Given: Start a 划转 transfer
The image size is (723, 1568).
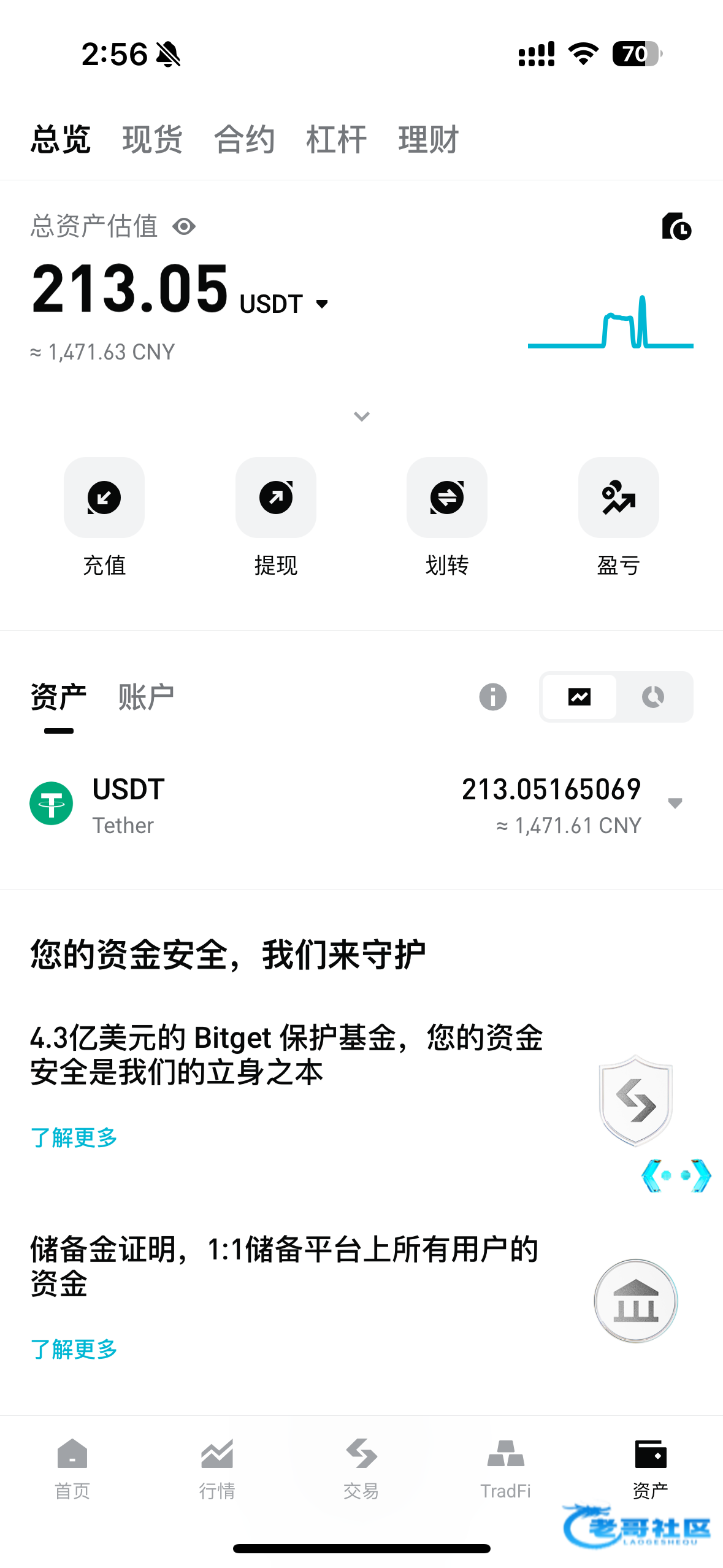Looking at the screenshot, I should coord(447,498).
